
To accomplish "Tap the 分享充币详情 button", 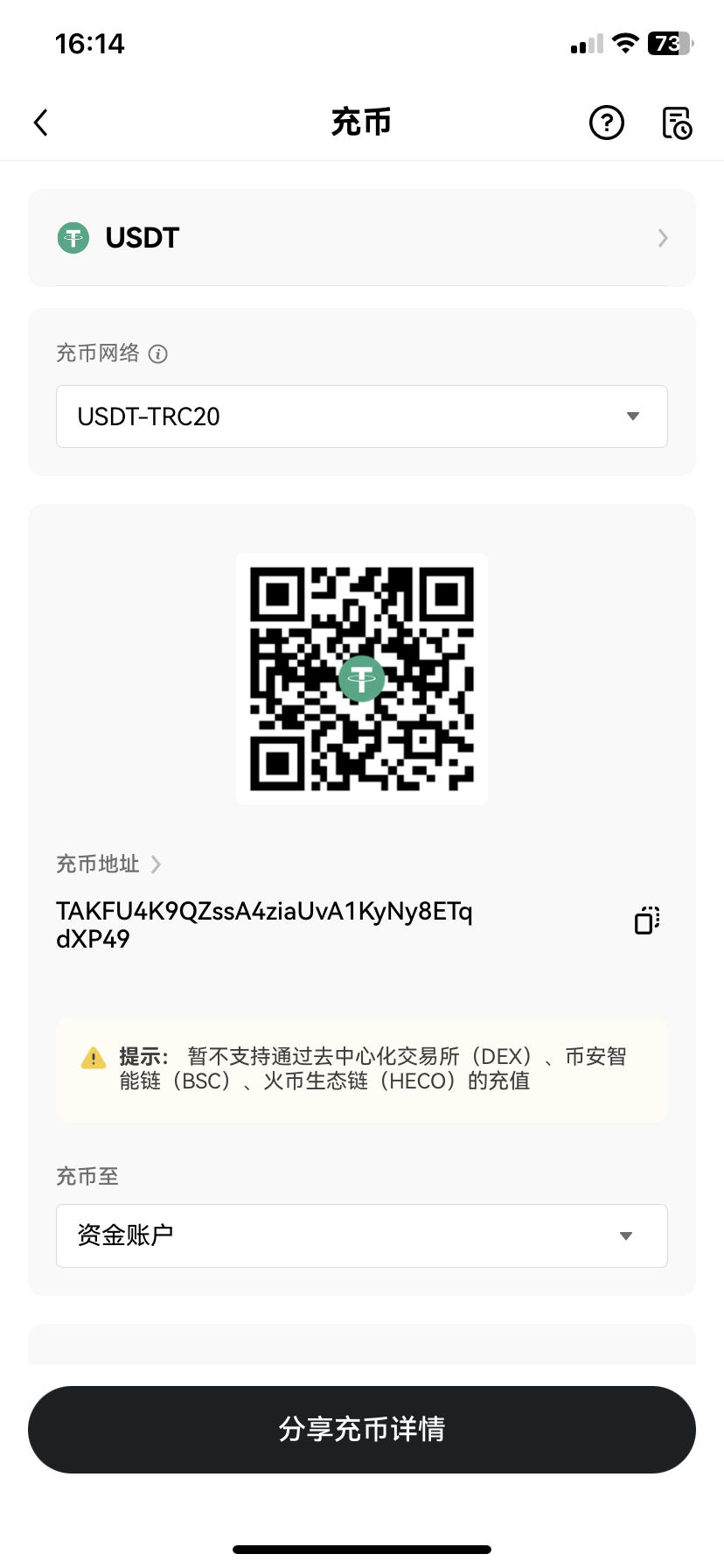I will pyautogui.click(x=362, y=1430).
